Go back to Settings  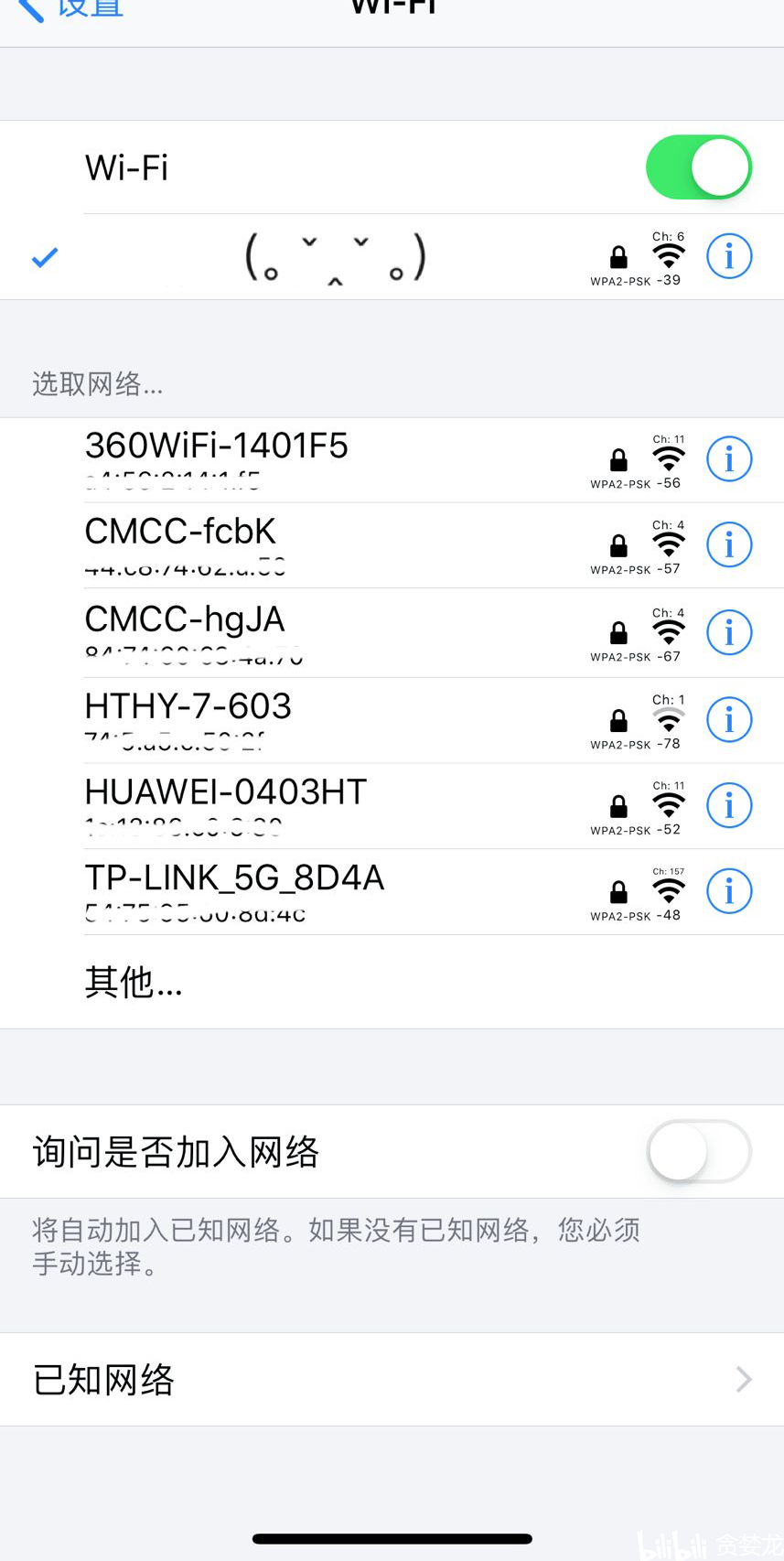69,9
